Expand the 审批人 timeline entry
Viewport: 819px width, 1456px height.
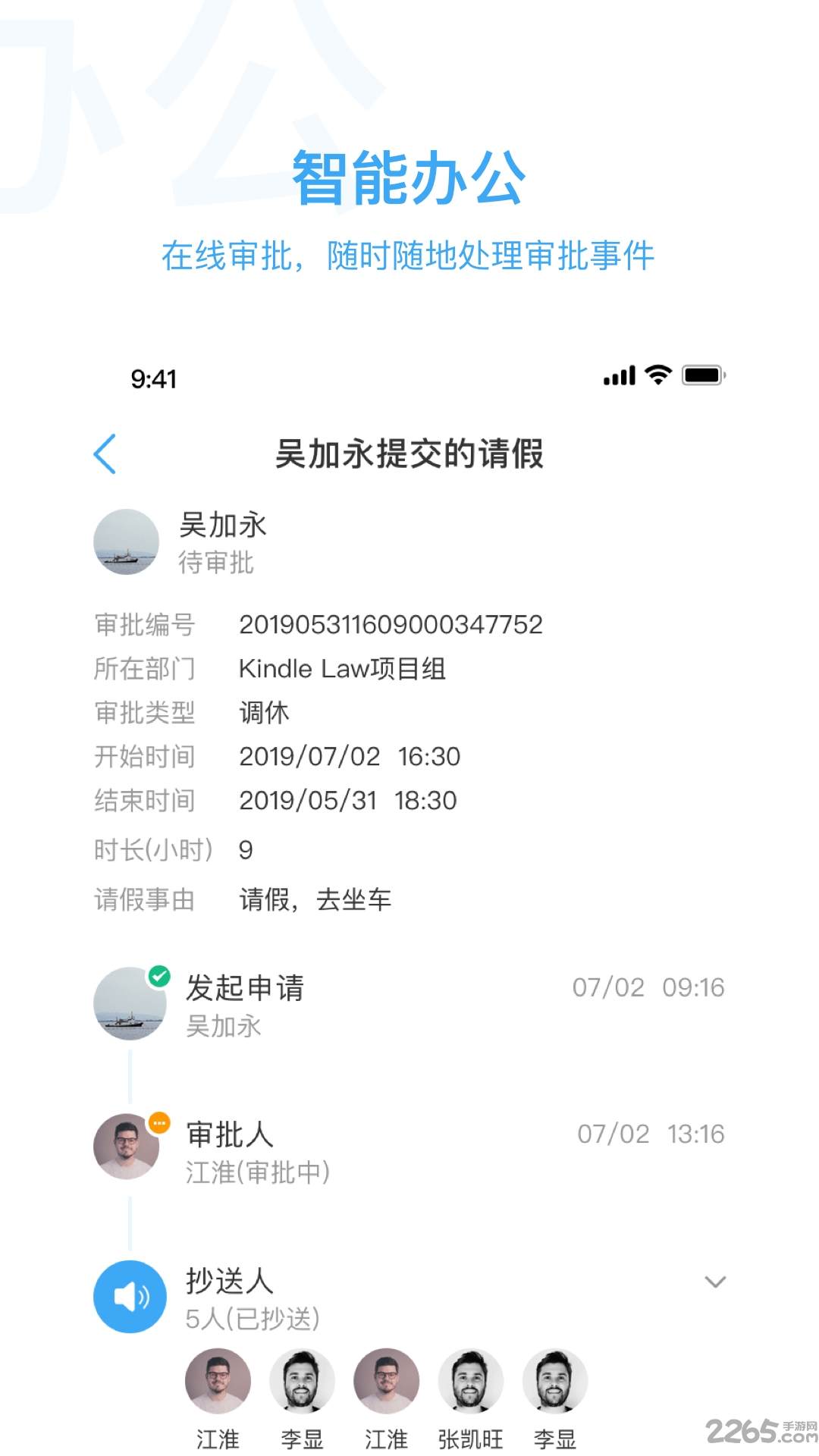tap(231, 1135)
